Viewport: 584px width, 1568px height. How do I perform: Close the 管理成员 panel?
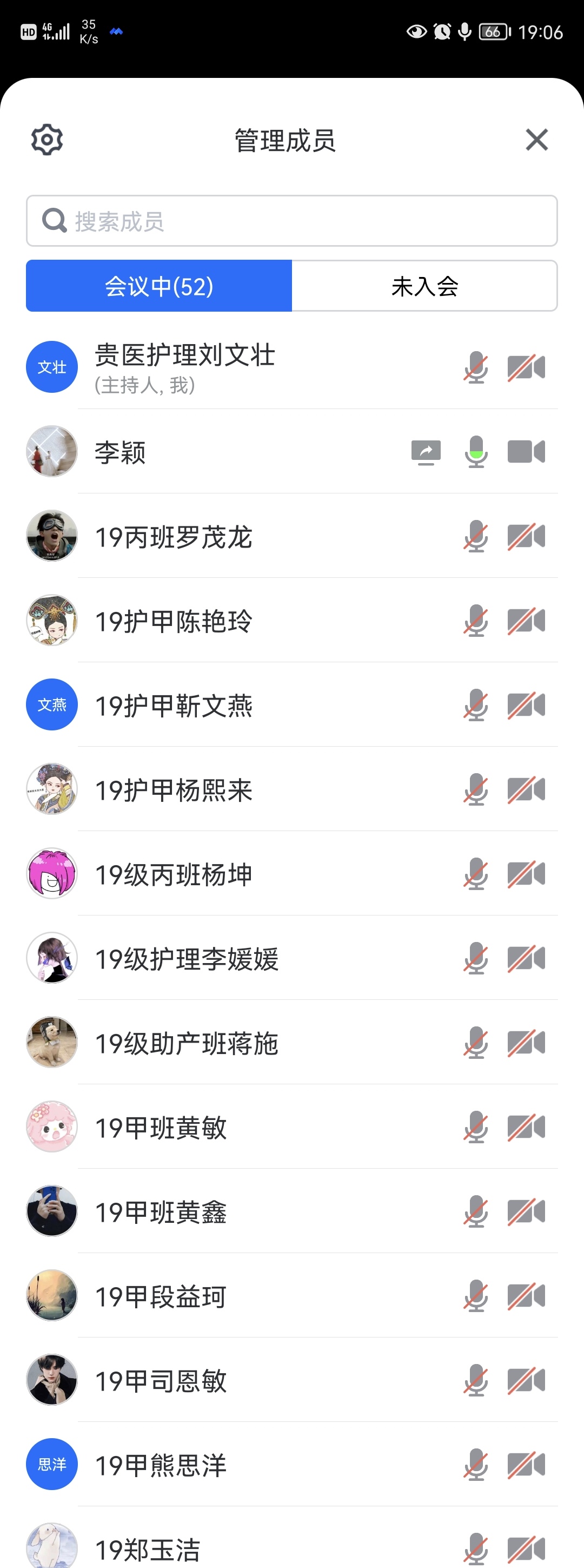[x=536, y=140]
